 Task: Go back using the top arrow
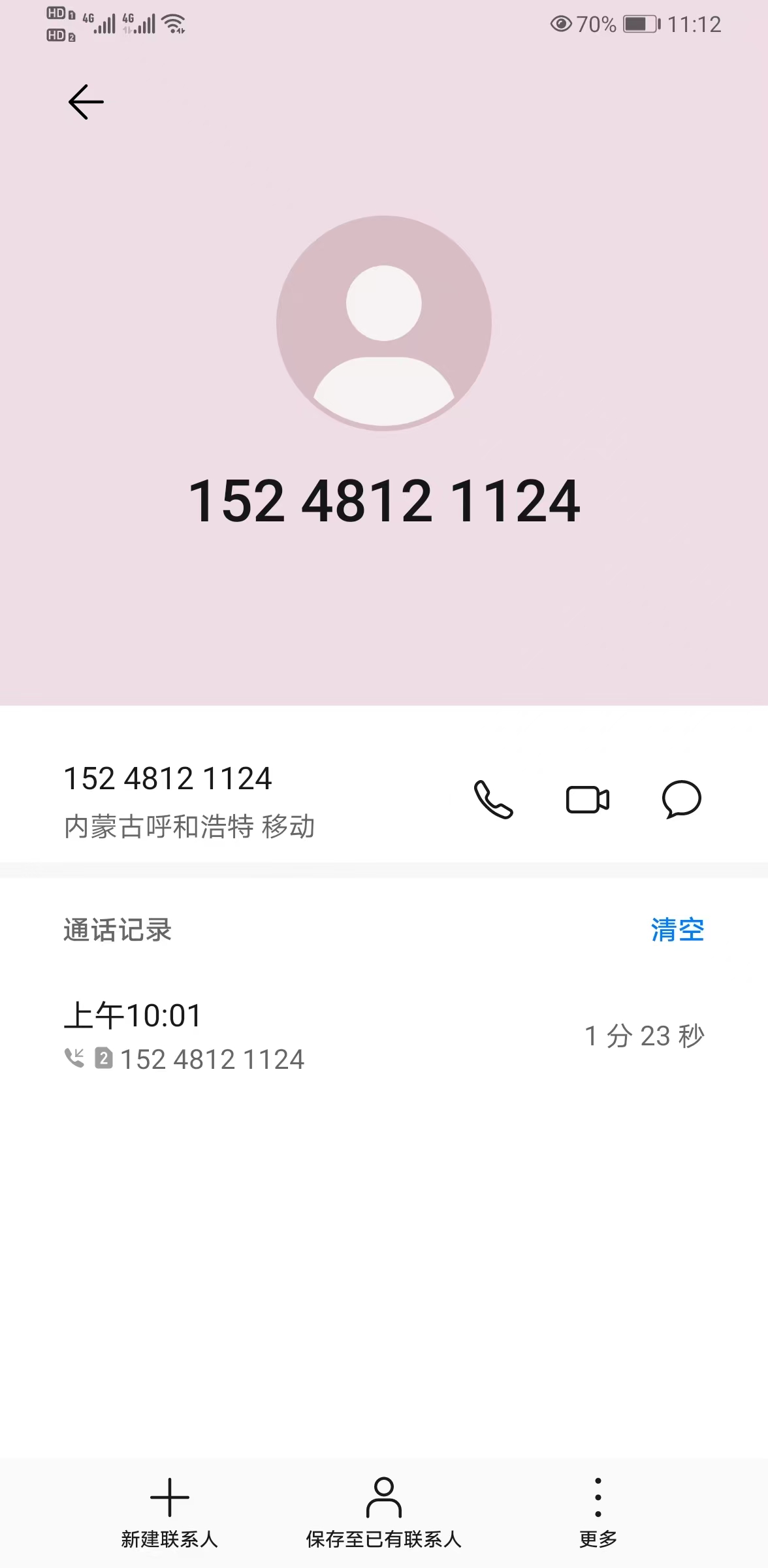click(86, 102)
